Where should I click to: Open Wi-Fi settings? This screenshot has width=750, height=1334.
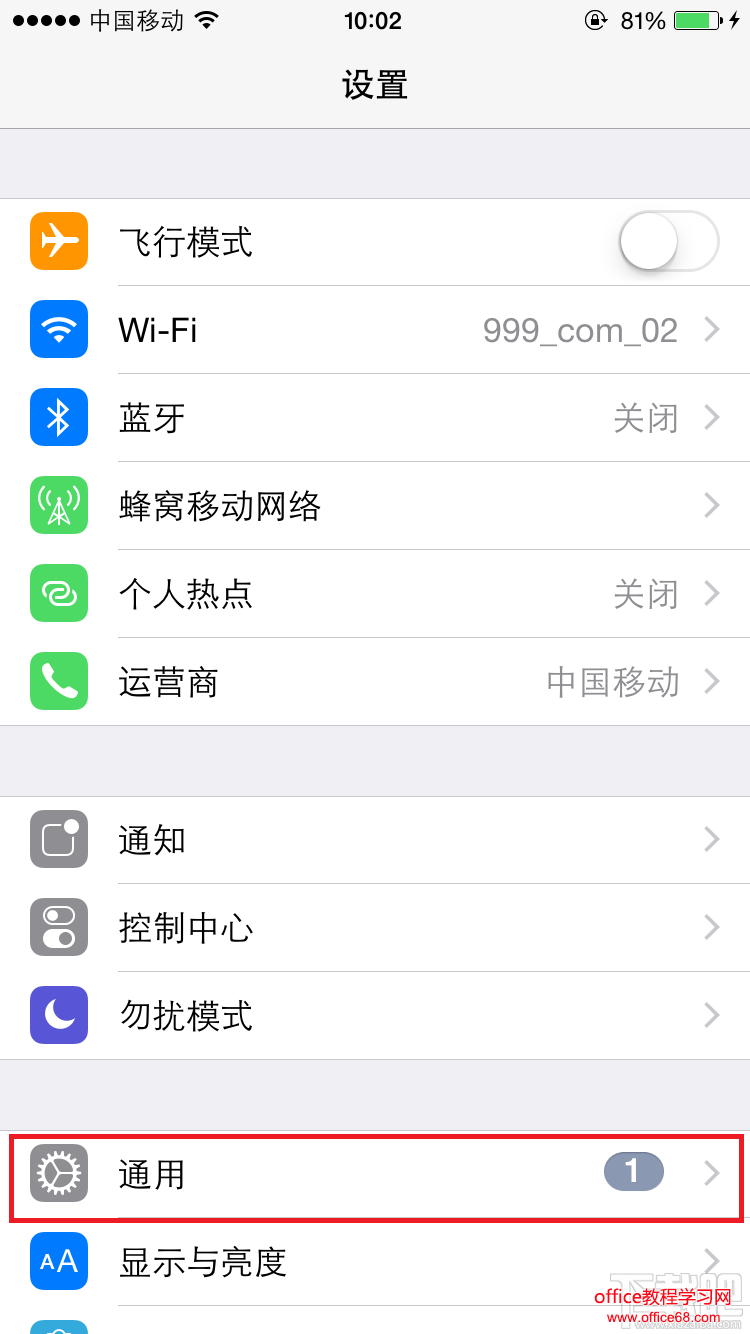[x=375, y=330]
